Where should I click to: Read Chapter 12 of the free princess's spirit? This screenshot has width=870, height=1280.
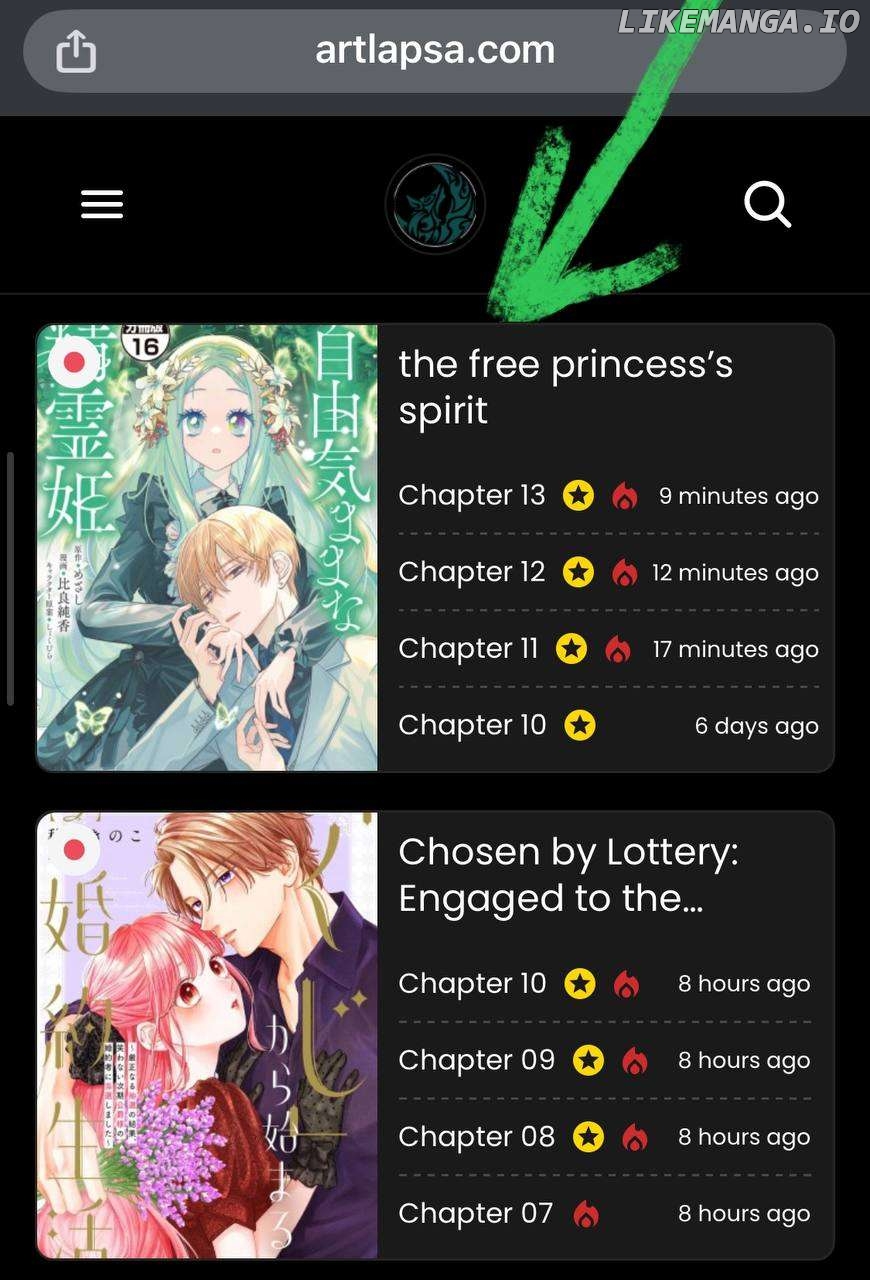click(472, 572)
